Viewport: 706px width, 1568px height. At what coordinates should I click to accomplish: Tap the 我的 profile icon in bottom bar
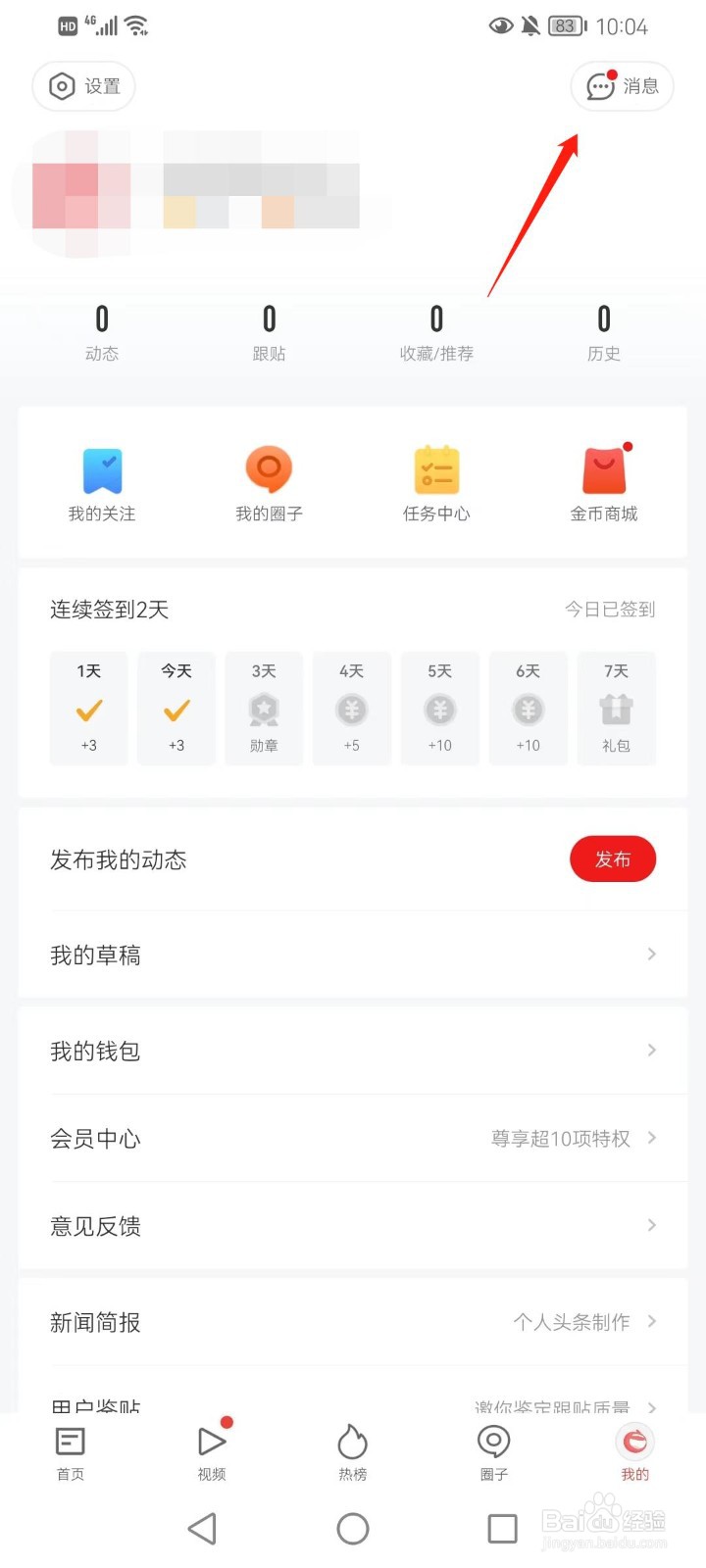(x=633, y=1443)
